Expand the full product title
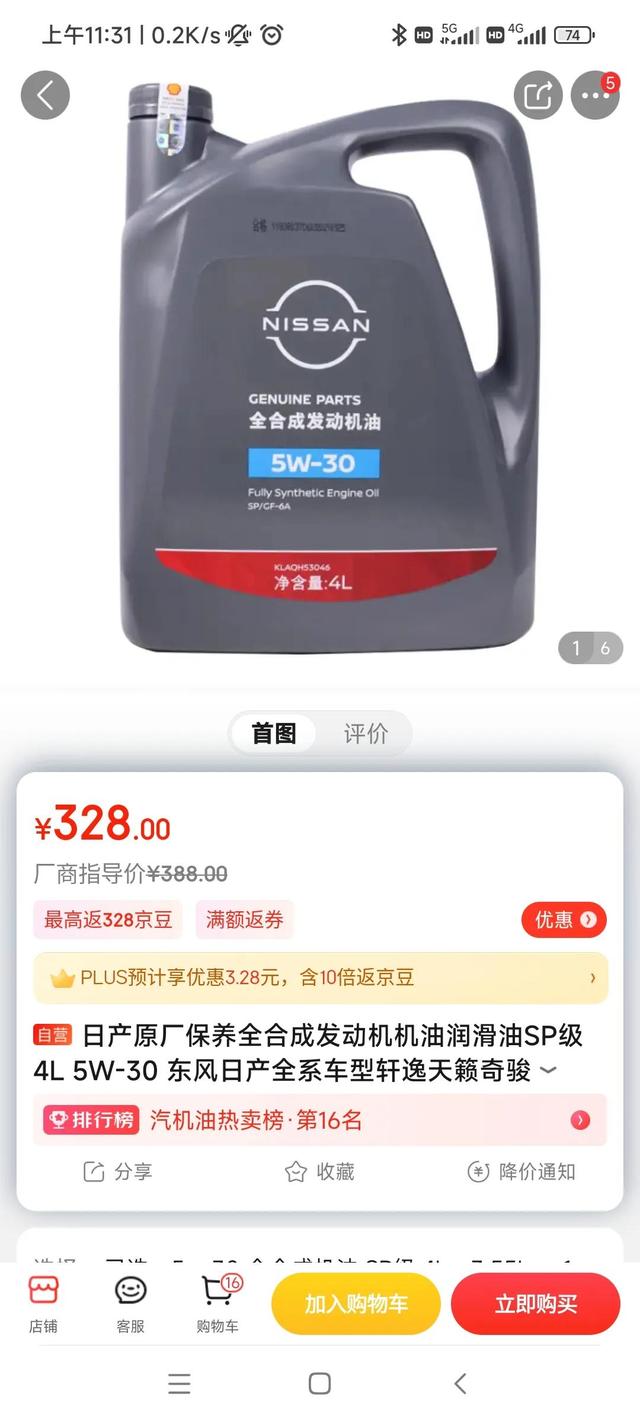The width and height of the screenshot is (640, 1422). point(548,1072)
